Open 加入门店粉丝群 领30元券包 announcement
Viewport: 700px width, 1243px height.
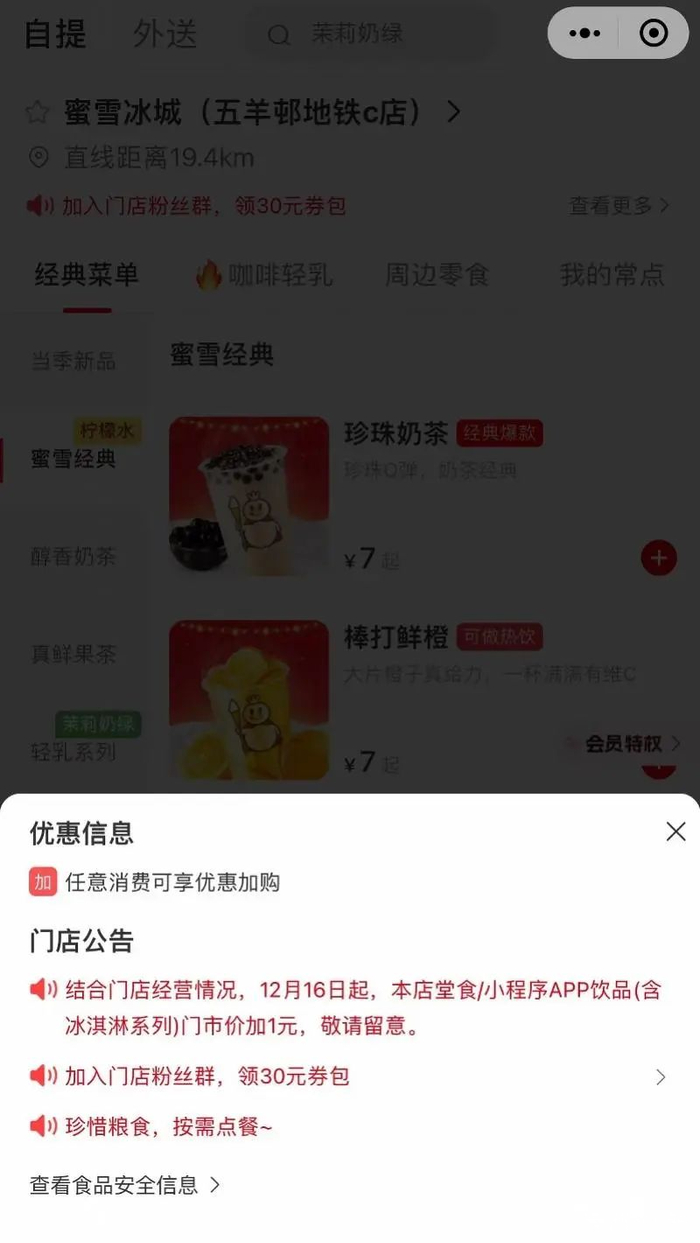(x=348, y=1076)
